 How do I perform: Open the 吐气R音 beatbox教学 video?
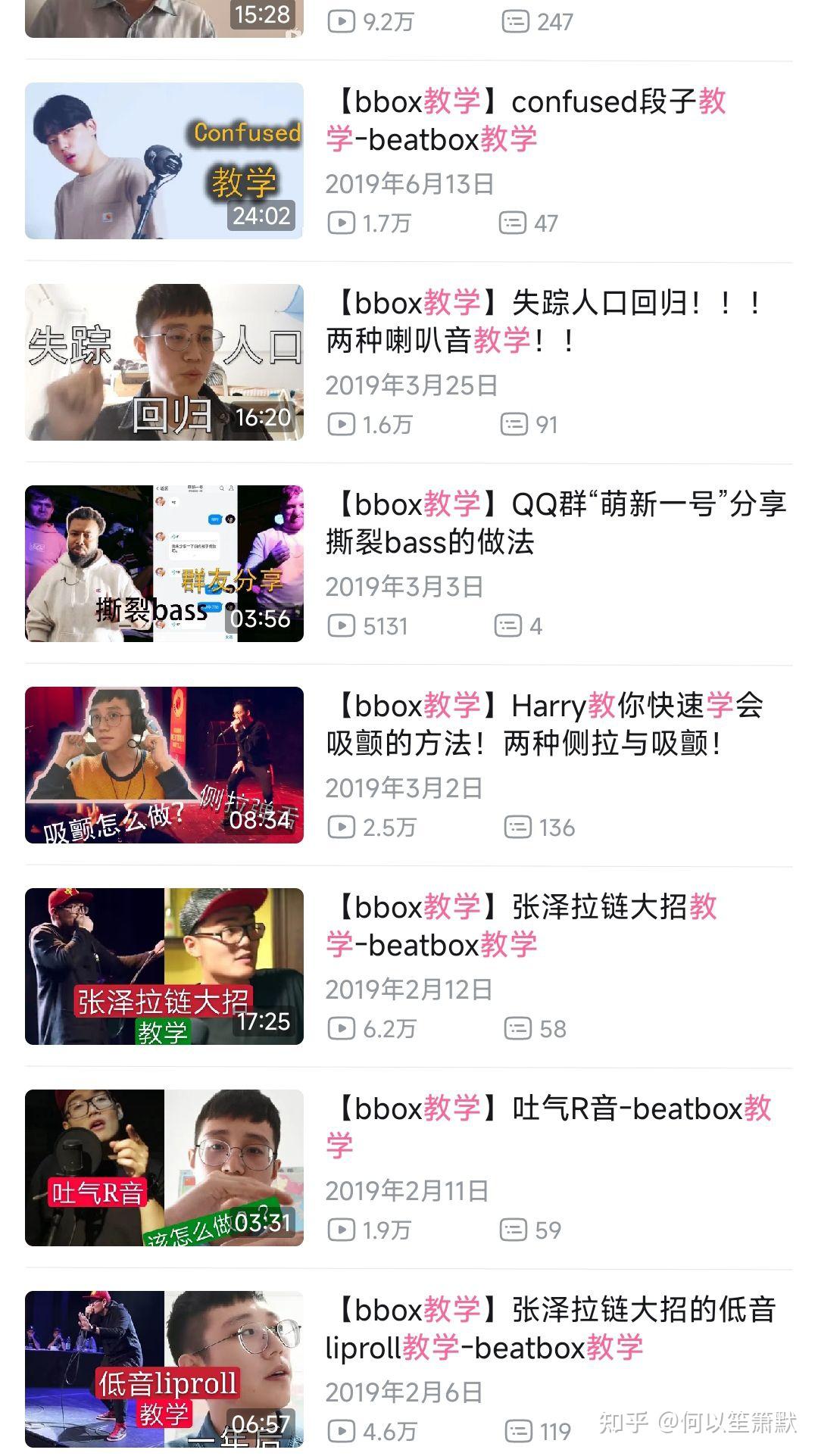(409, 1168)
